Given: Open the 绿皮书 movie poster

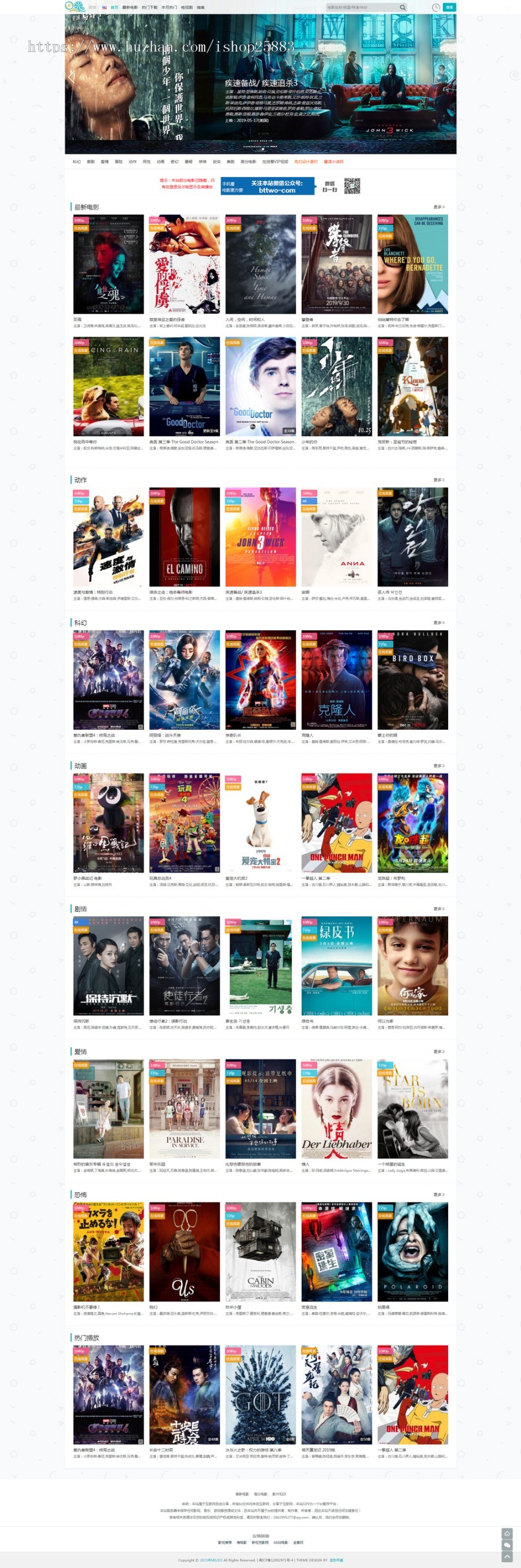Looking at the screenshot, I should (x=336, y=966).
